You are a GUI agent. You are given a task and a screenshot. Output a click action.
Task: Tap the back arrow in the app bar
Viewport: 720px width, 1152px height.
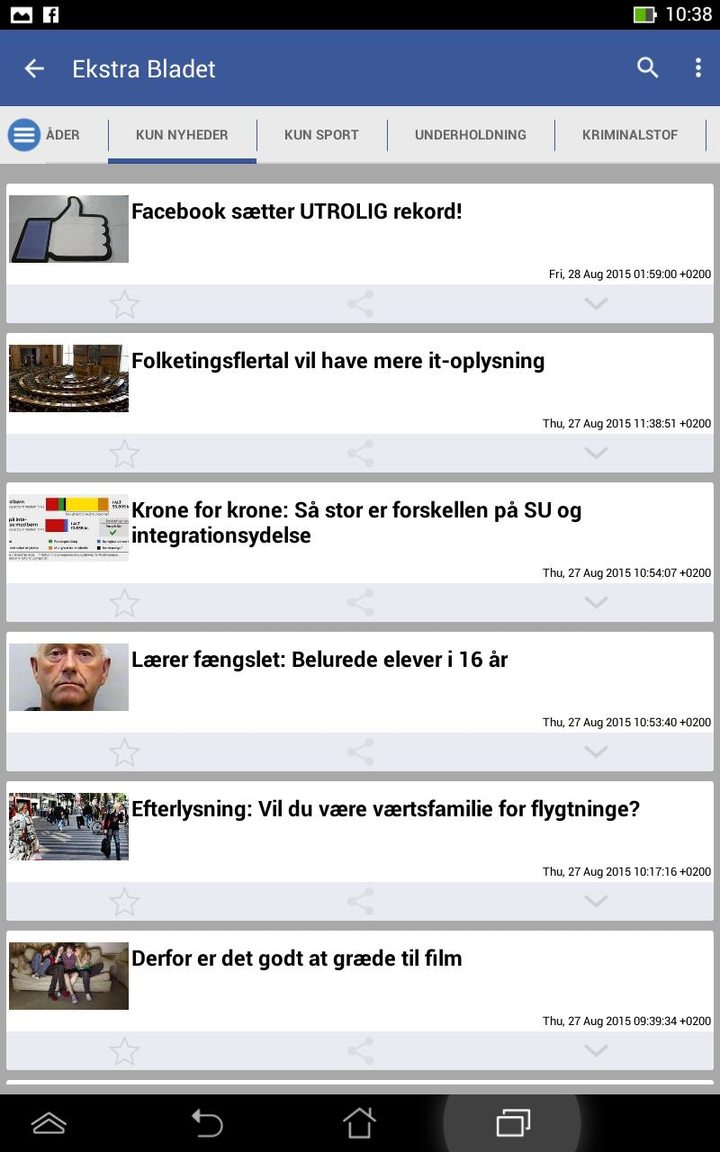(34, 68)
